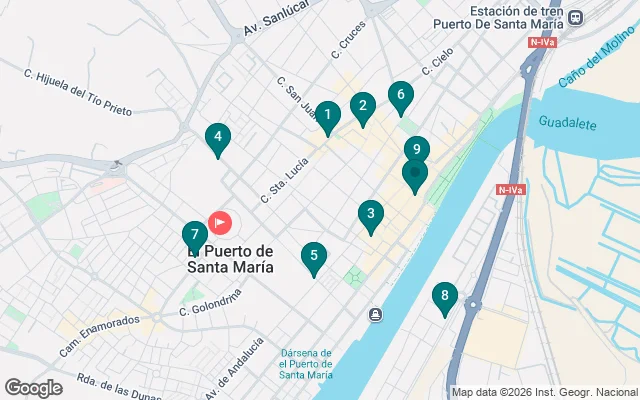640x400 pixels.
Task: Choose the location marker numbered 4
Action: click(x=216, y=138)
